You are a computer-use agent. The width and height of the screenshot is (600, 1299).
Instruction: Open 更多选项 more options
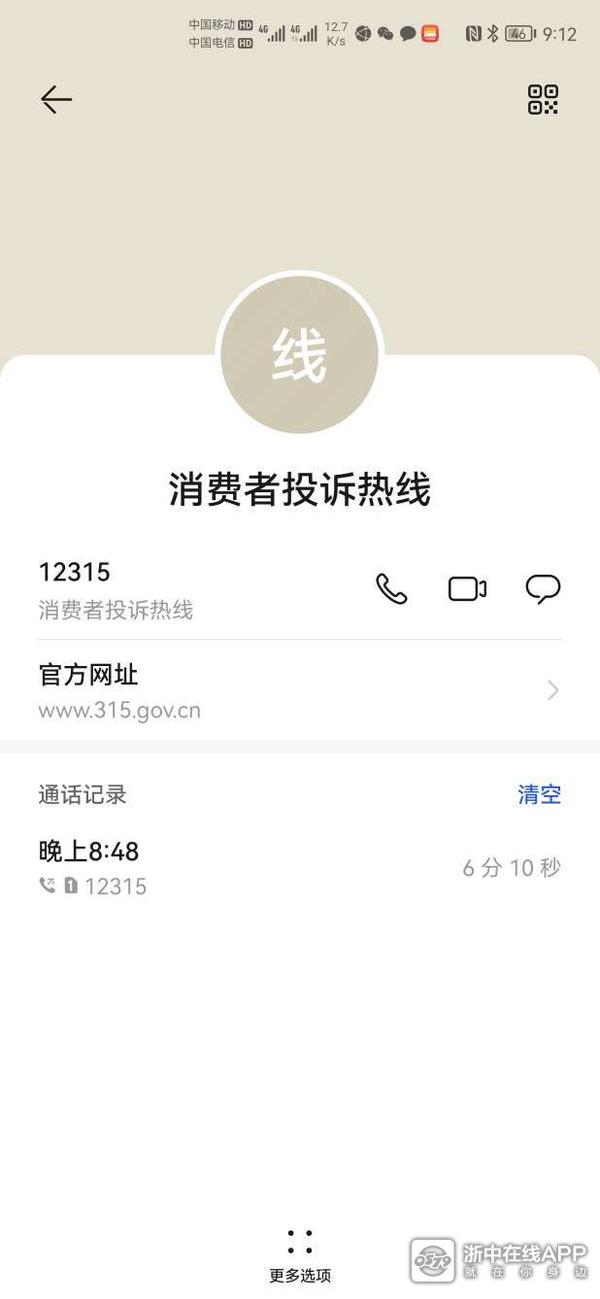click(x=299, y=1255)
